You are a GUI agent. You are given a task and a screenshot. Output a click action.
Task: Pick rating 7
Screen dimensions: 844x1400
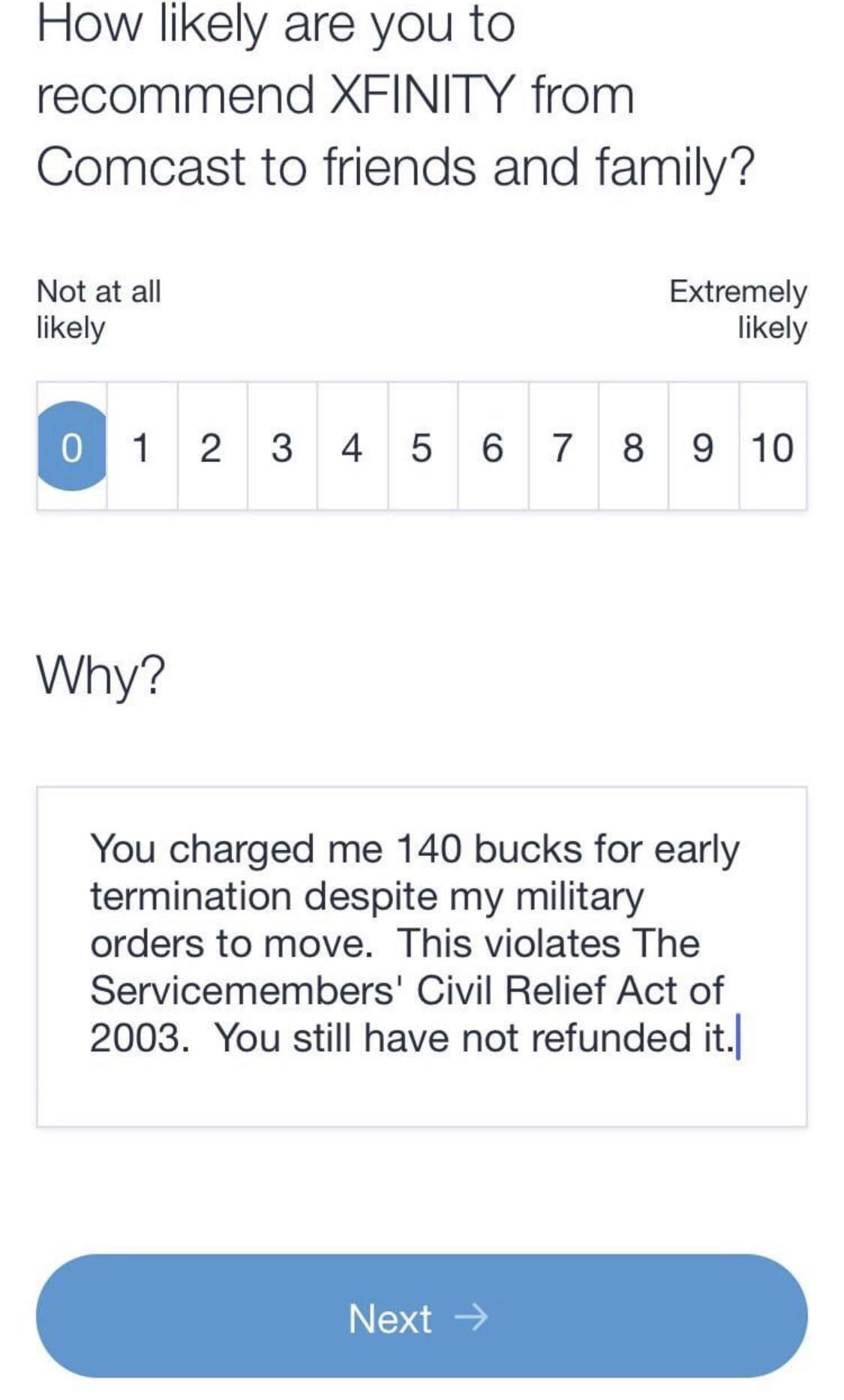coord(563,447)
